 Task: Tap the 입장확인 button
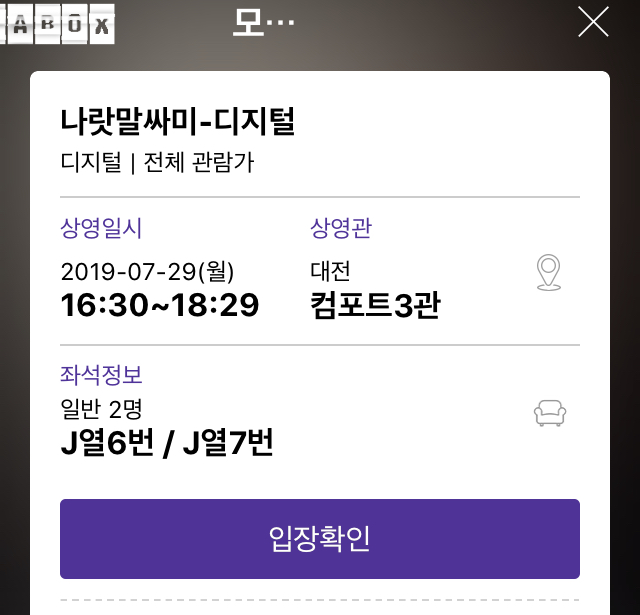pyautogui.click(x=320, y=539)
